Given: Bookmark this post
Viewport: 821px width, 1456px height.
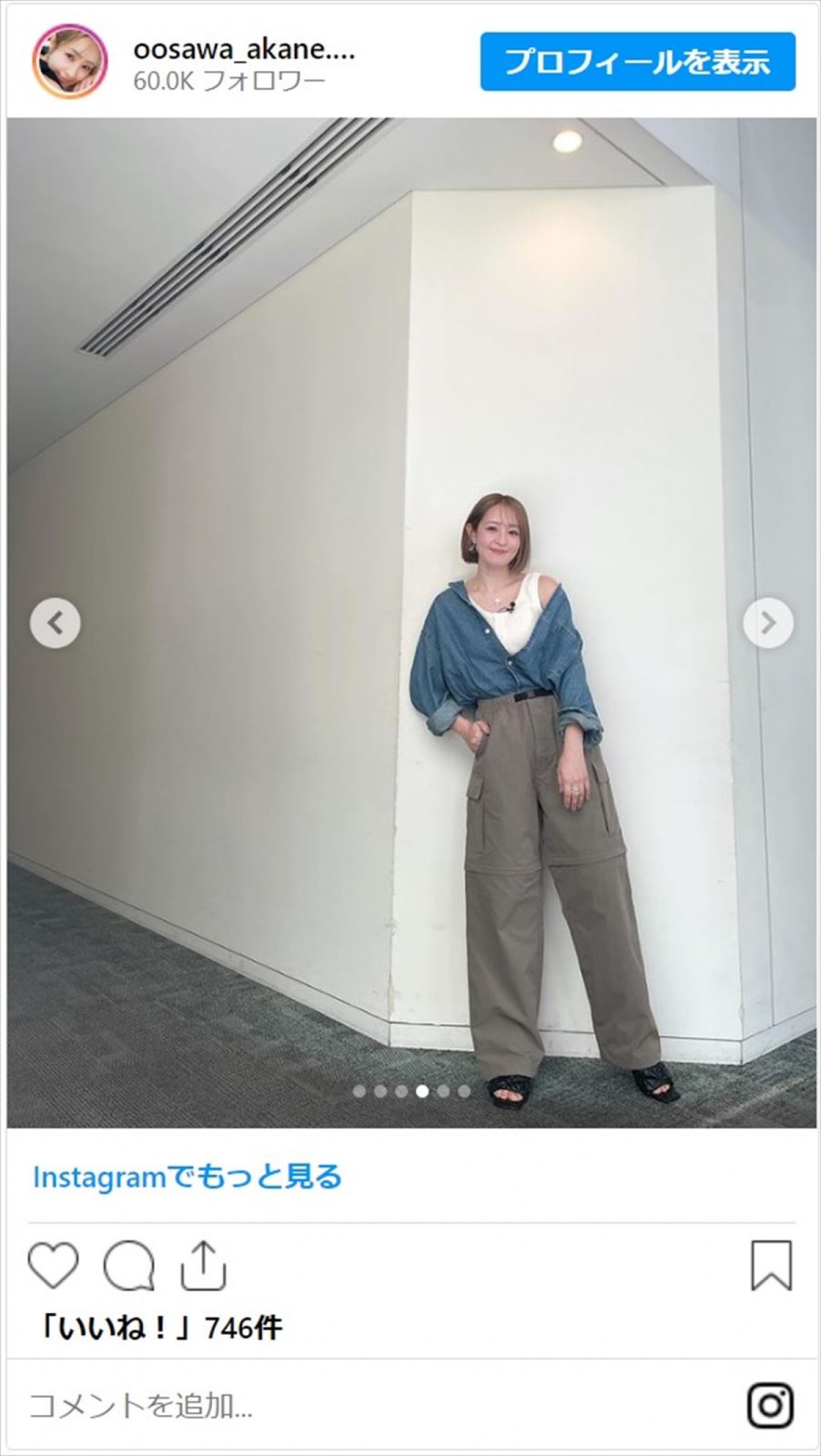Looking at the screenshot, I should pyautogui.click(x=771, y=1266).
